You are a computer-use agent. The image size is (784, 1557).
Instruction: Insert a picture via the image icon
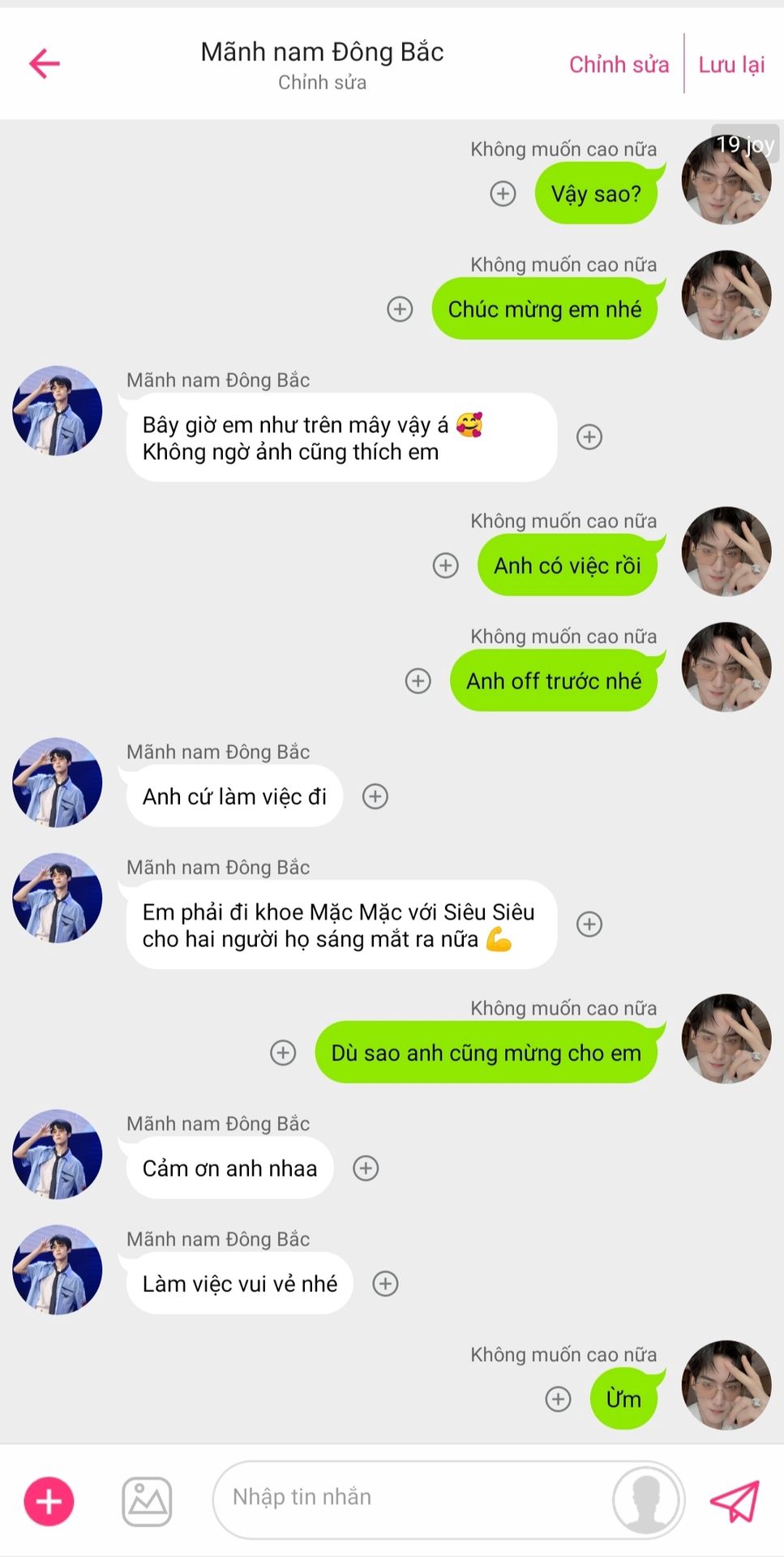tap(147, 1501)
